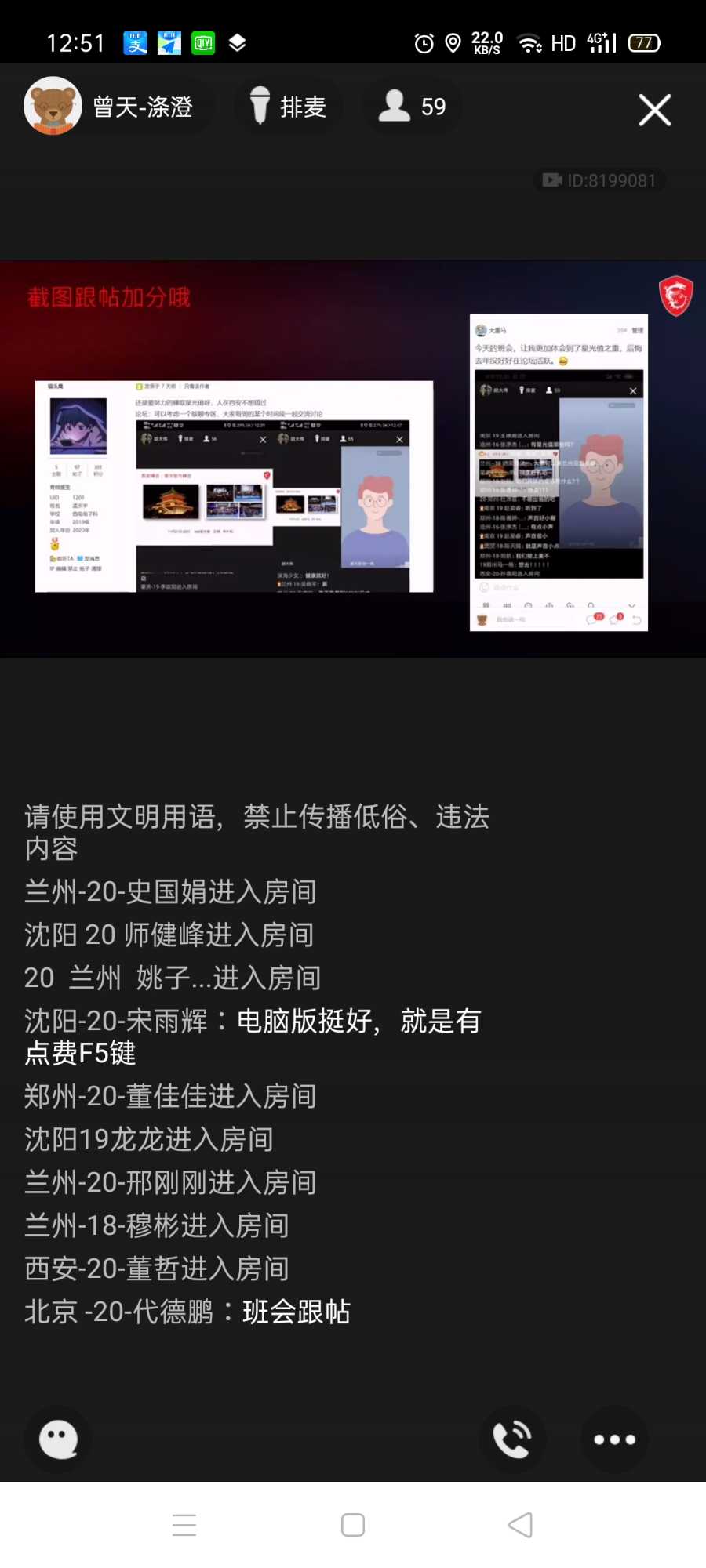Open the more options menu
Screen dimensions: 706x1568
click(614, 1439)
